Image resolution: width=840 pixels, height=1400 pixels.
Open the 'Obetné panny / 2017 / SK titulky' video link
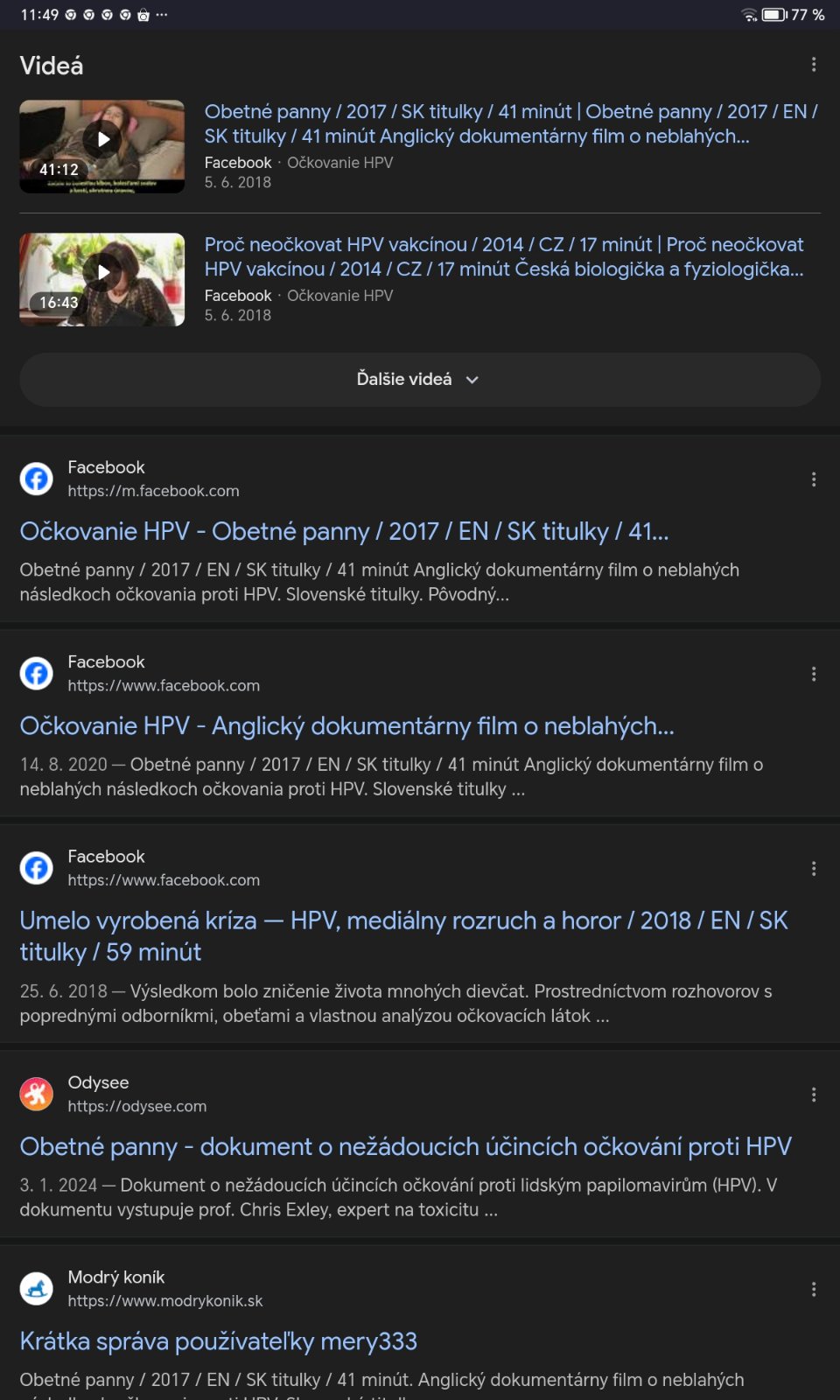point(511,123)
